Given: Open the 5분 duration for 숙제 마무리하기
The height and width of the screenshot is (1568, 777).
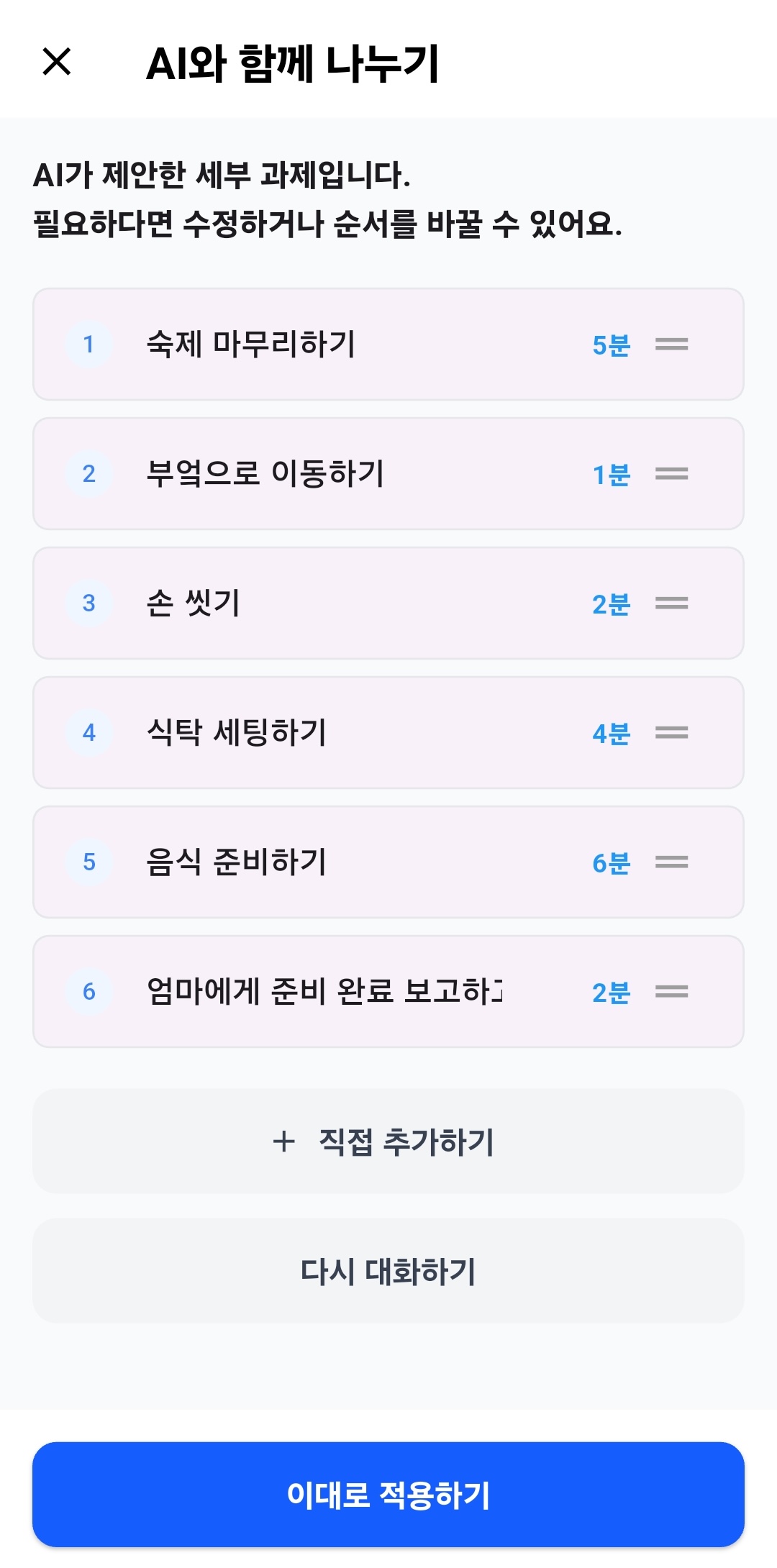Looking at the screenshot, I should coord(611,345).
